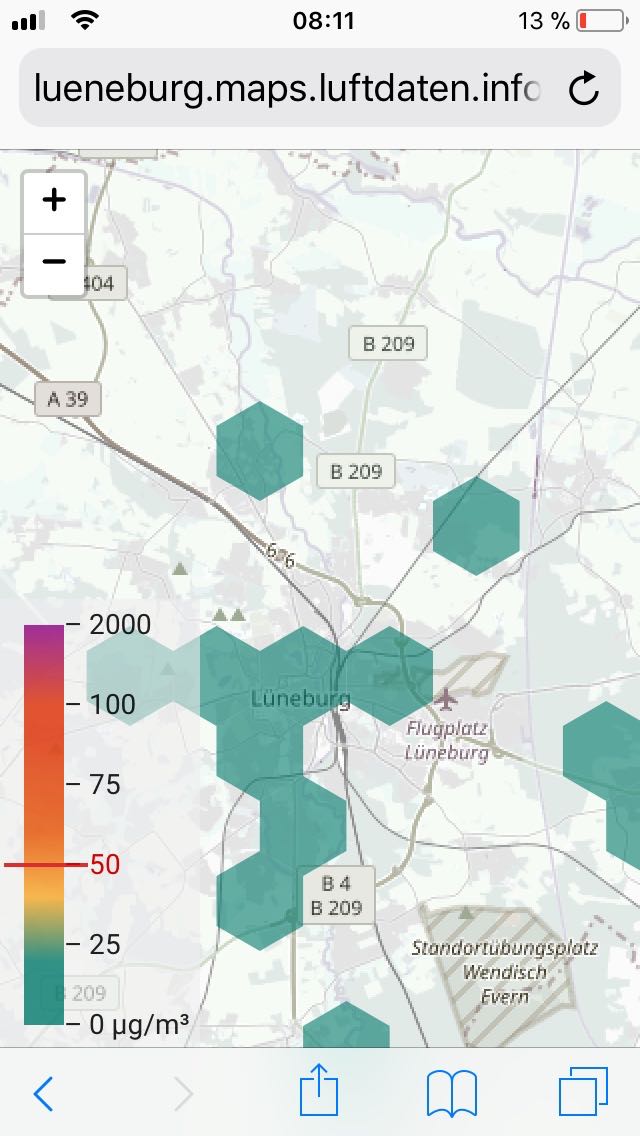Go back to the previous page

click(x=43, y=1094)
